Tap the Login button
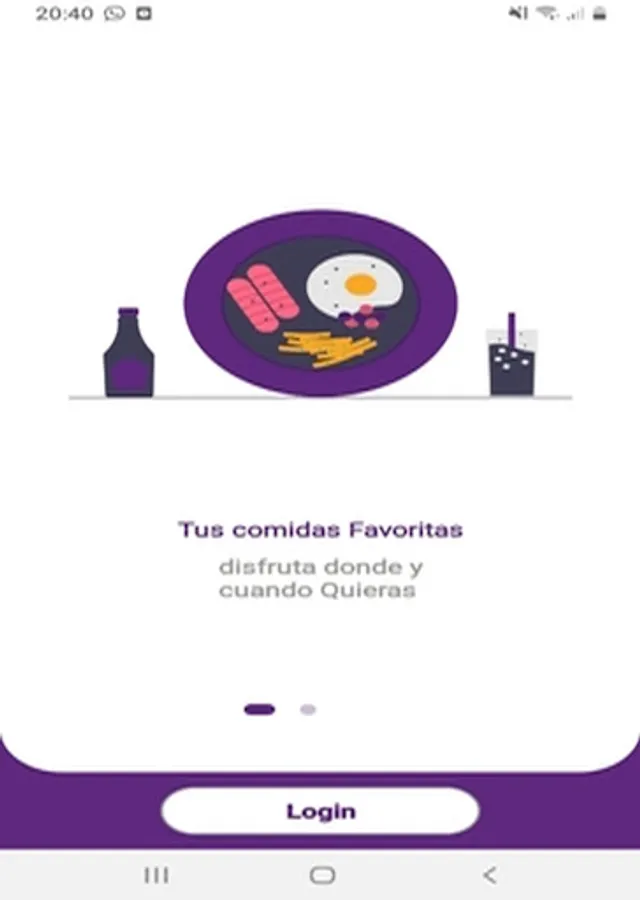 pyautogui.click(x=320, y=811)
